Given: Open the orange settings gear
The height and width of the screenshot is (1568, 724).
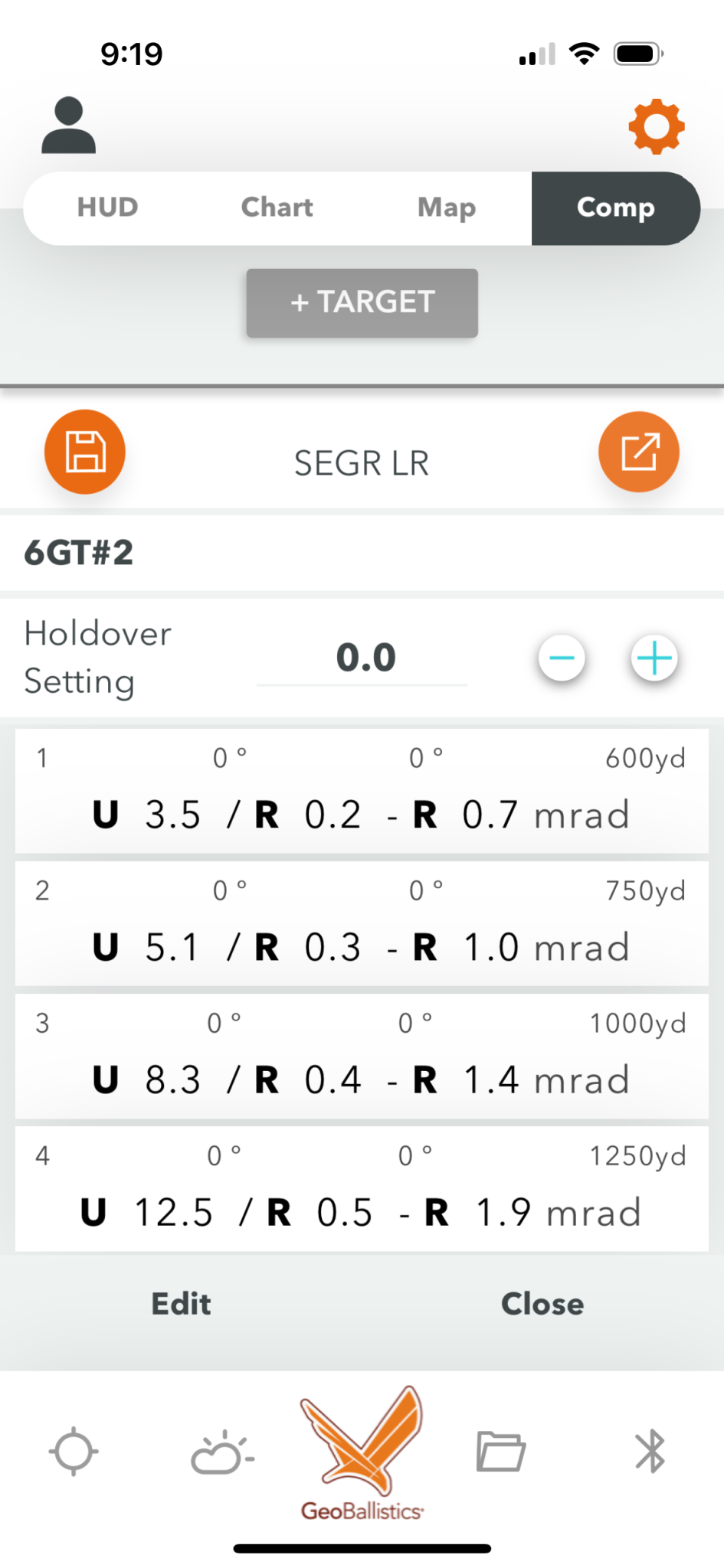Looking at the screenshot, I should coord(657,126).
